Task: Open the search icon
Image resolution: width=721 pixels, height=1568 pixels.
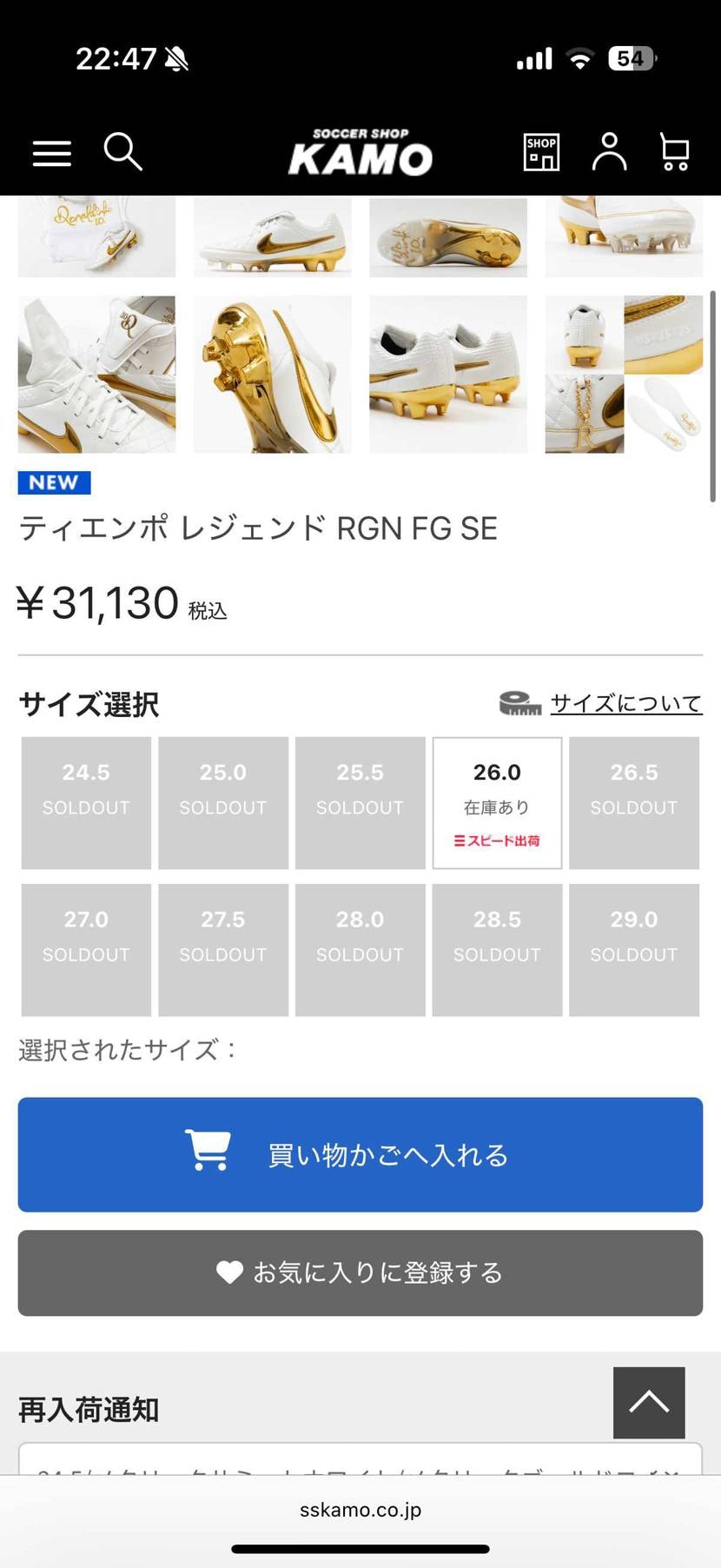Action: click(122, 152)
